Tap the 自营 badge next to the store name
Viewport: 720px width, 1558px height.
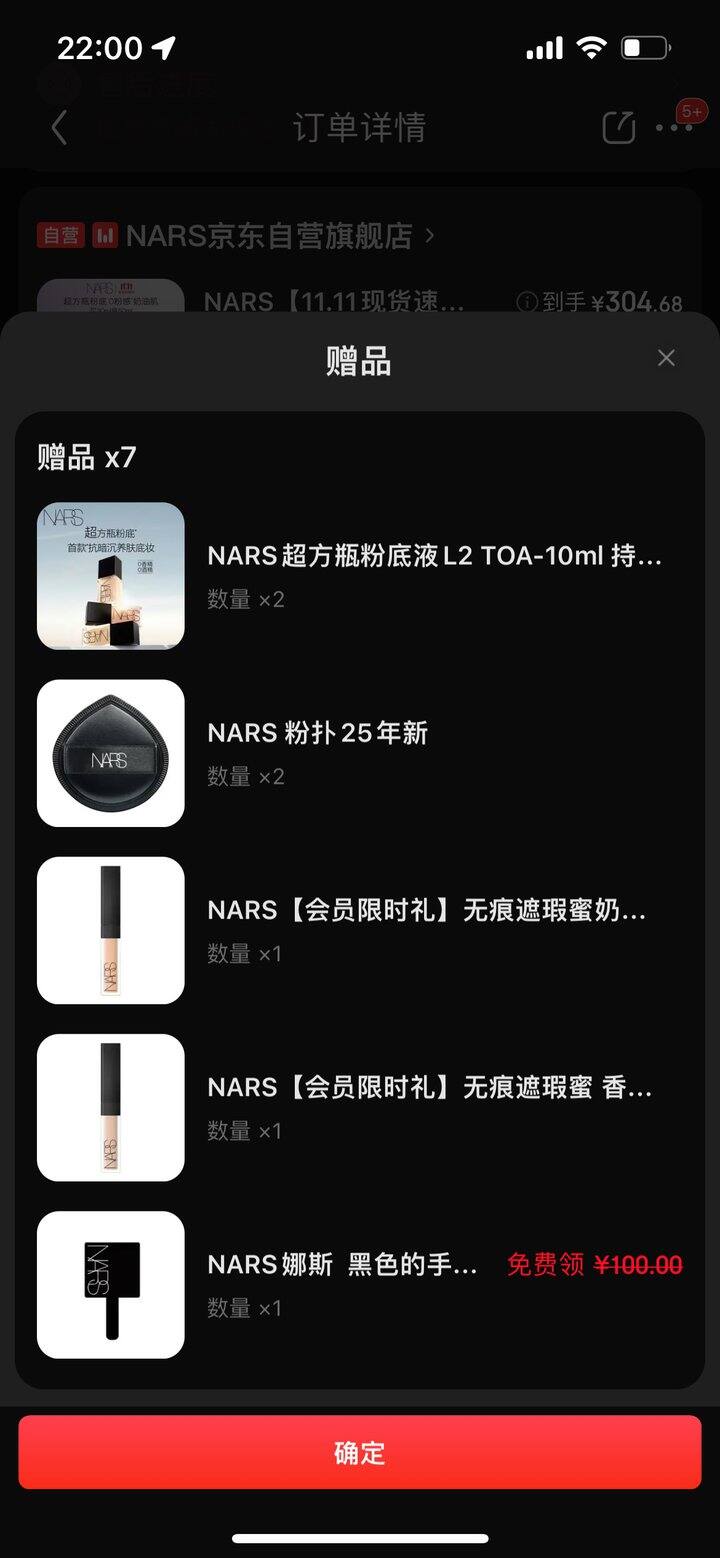click(60, 236)
